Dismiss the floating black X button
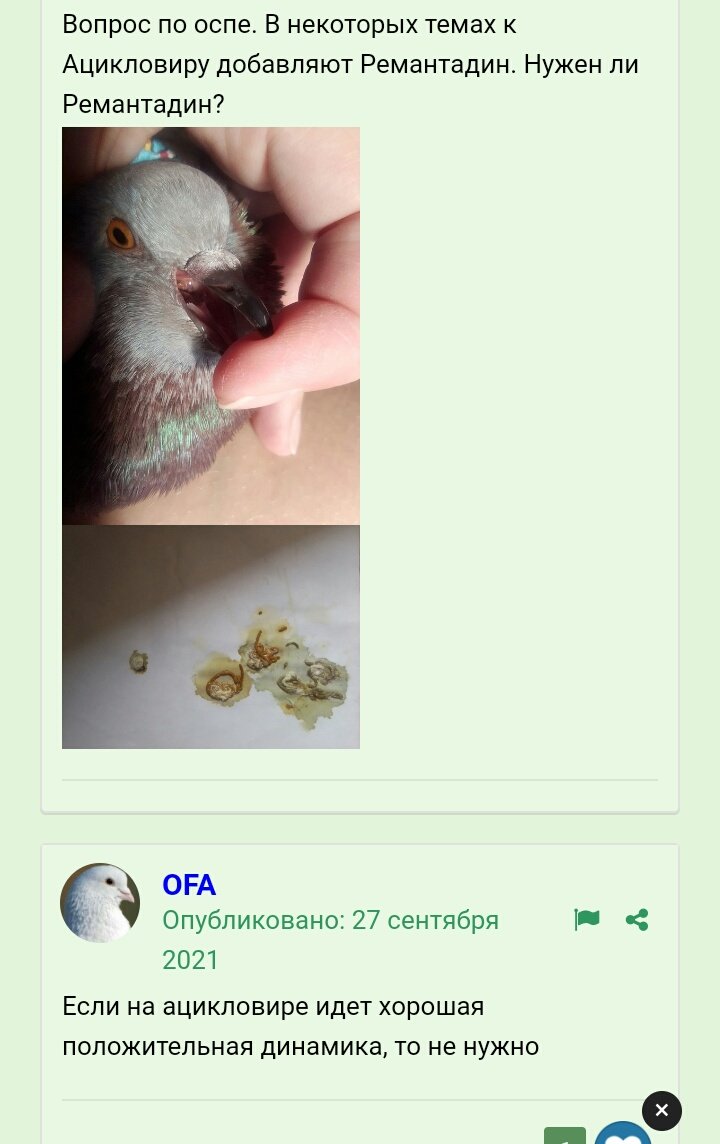This screenshot has width=720, height=1144. 662,1110
